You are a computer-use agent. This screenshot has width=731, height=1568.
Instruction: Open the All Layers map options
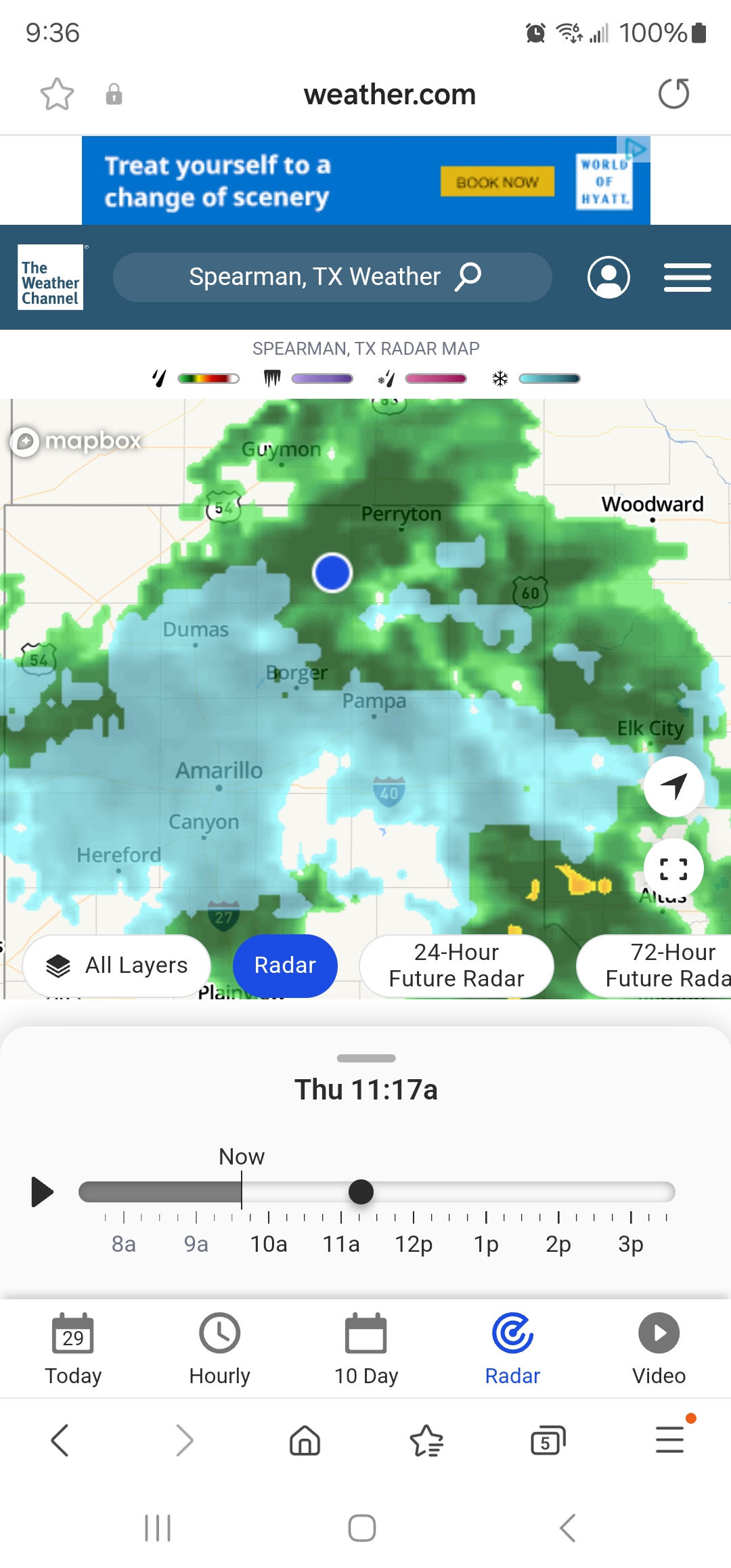coord(117,965)
